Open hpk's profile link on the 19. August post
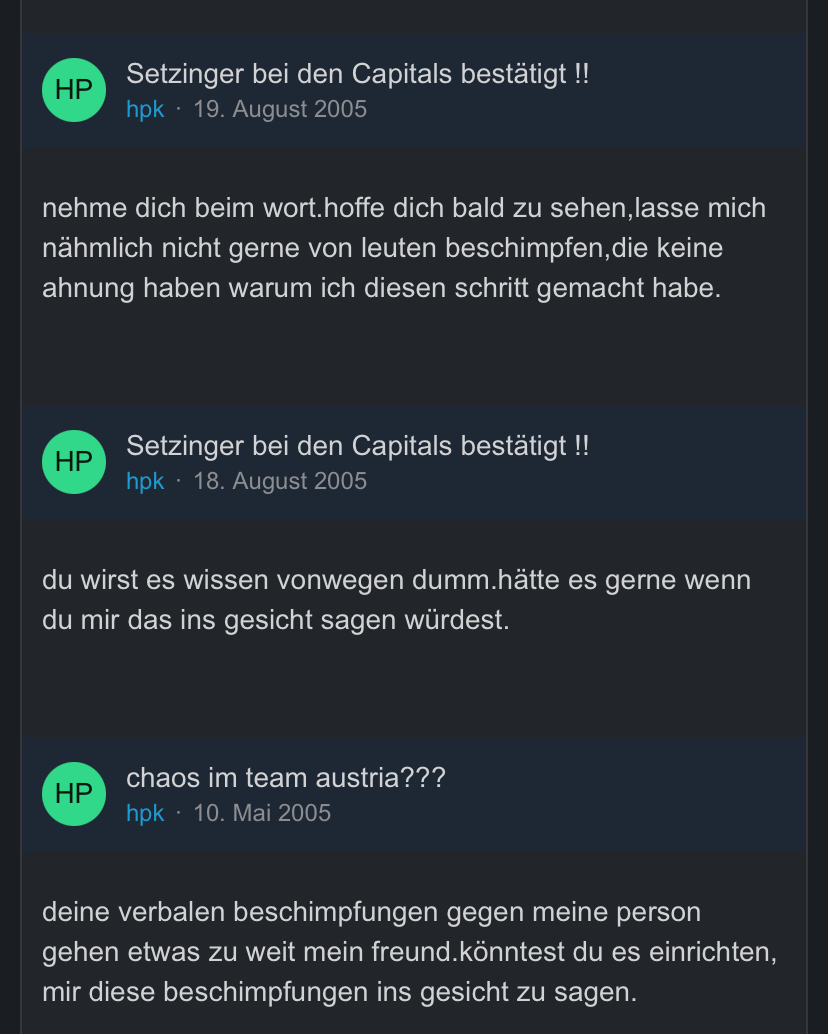 pyautogui.click(x=145, y=109)
